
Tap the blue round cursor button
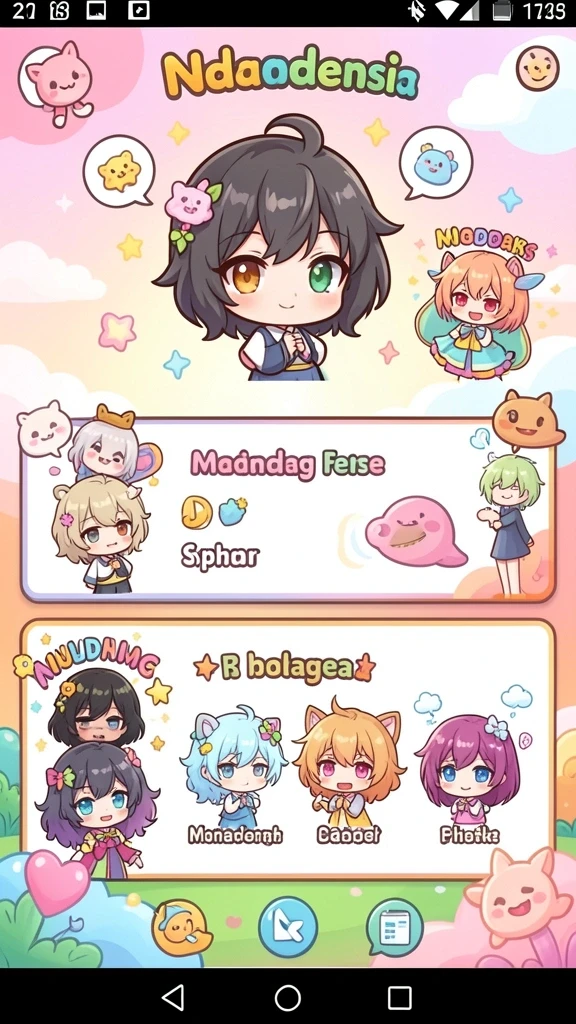tap(288, 927)
